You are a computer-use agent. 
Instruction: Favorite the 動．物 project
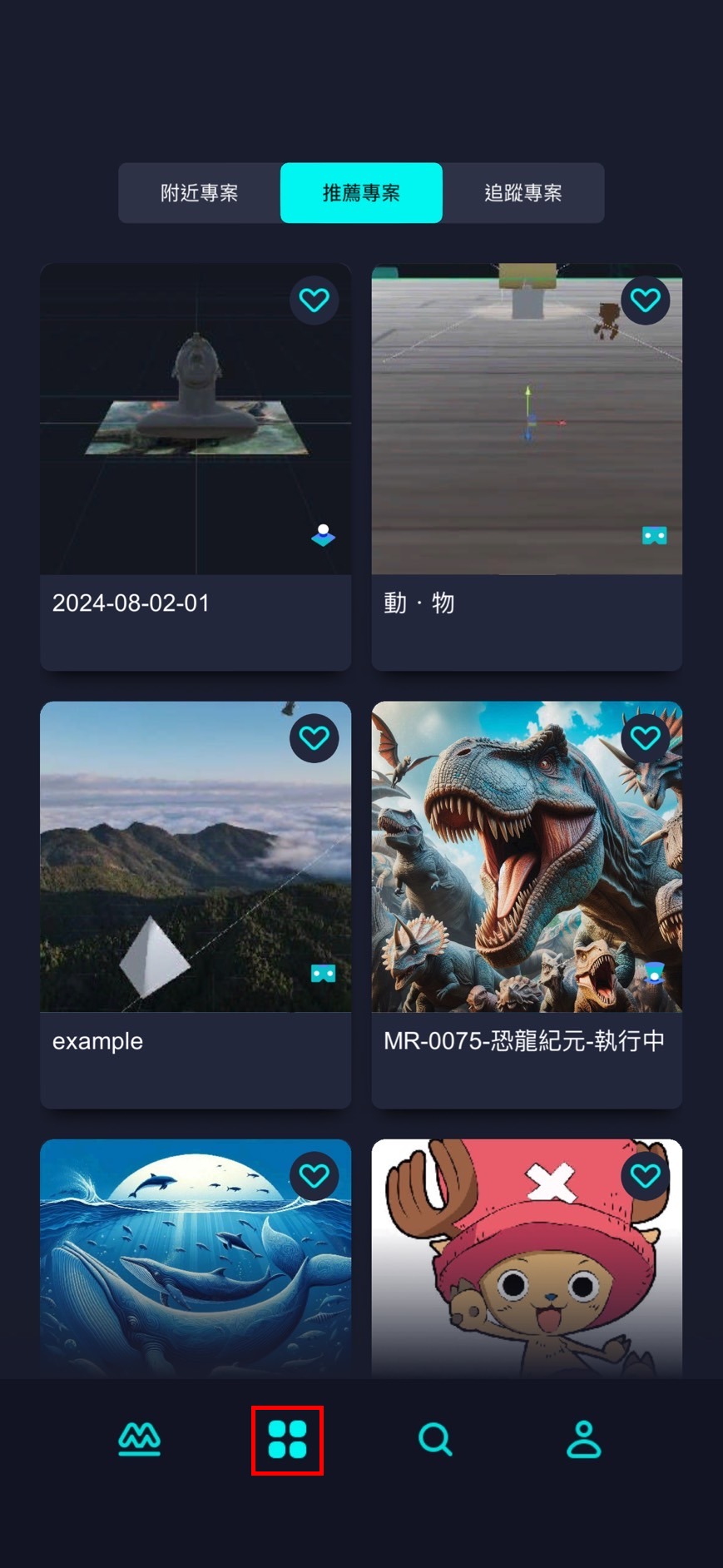coord(646,300)
